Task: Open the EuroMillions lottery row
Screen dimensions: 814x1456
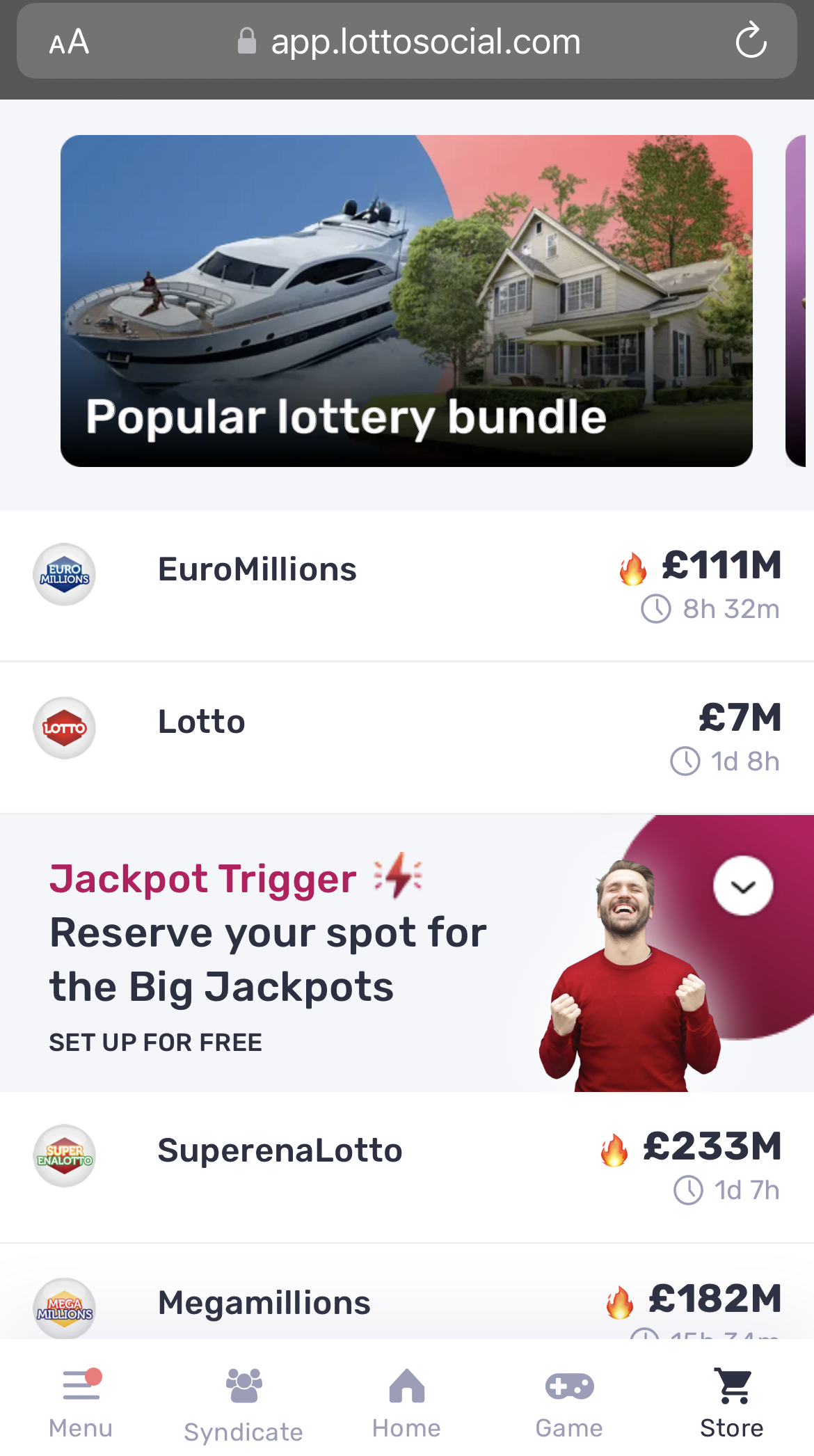Action: [407, 585]
